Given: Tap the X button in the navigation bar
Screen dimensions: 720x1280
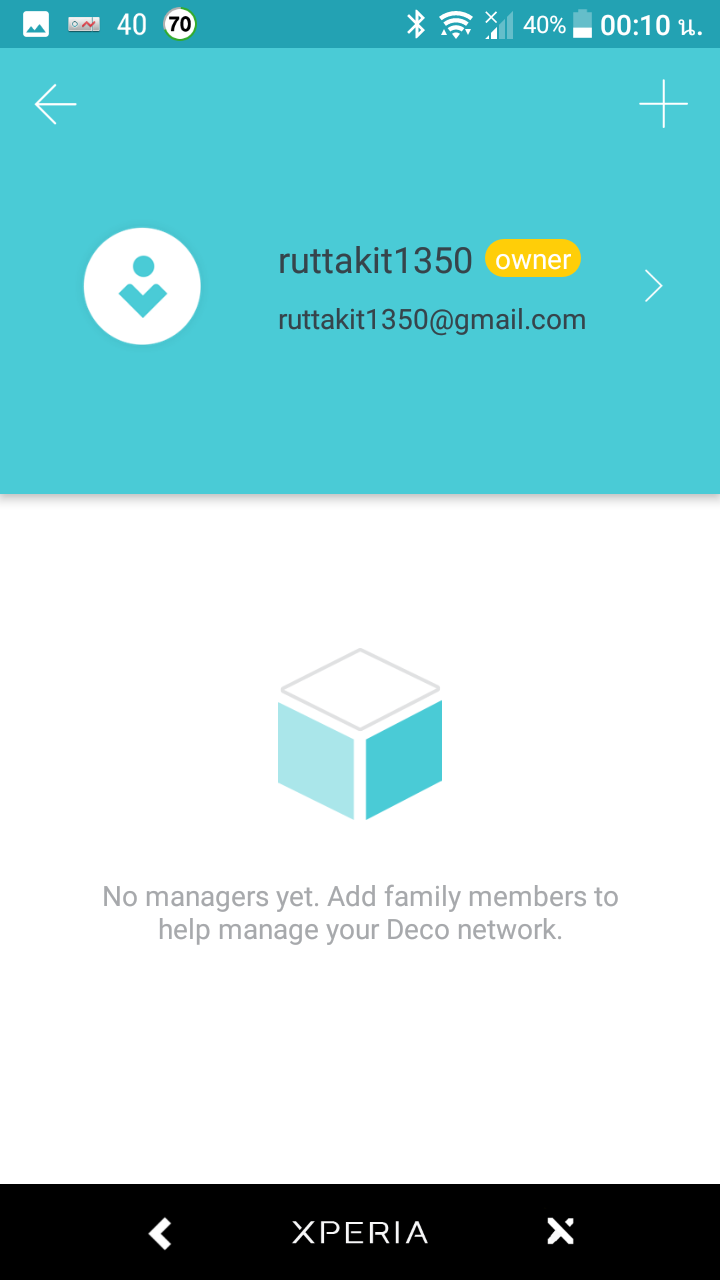Looking at the screenshot, I should (x=561, y=1232).
